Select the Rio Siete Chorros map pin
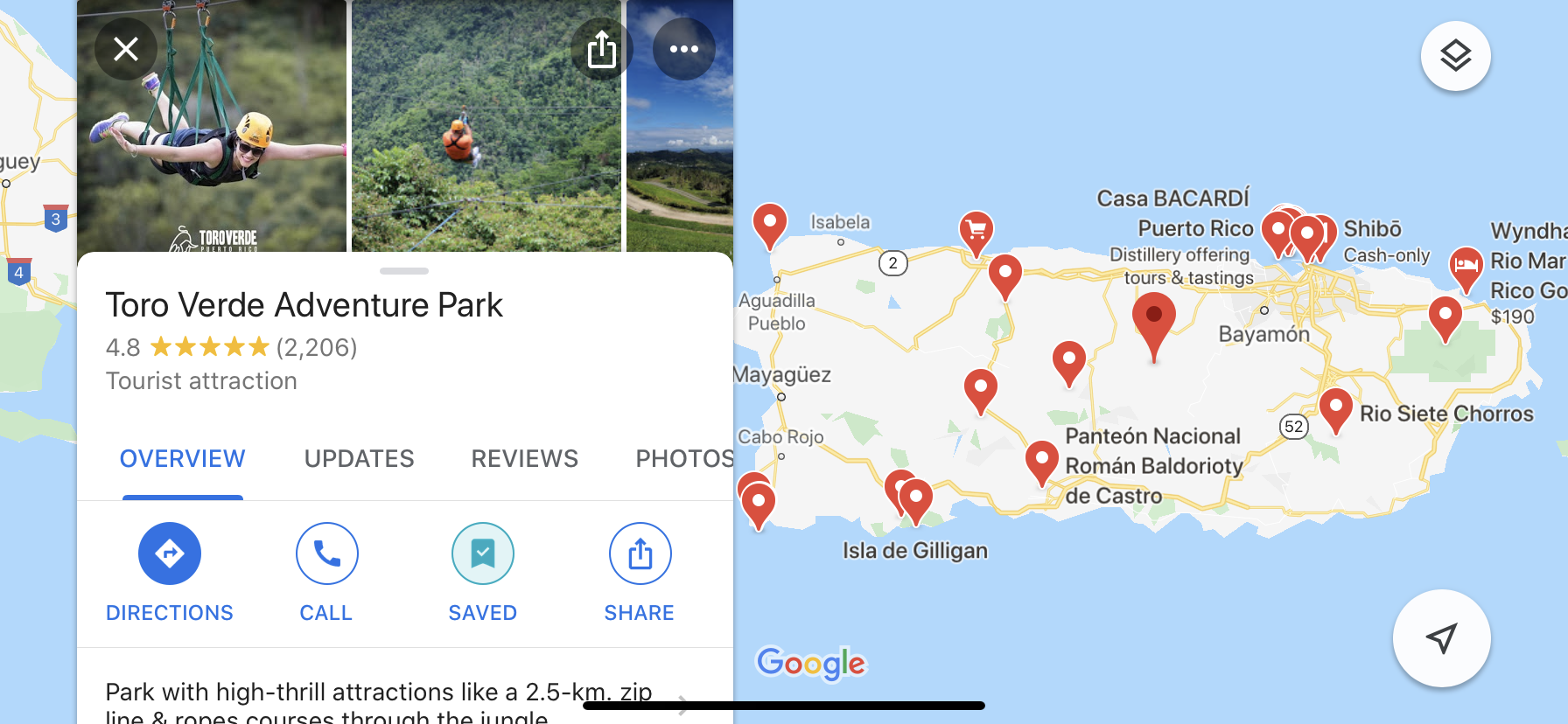The image size is (1568, 724). [1335, 409]
